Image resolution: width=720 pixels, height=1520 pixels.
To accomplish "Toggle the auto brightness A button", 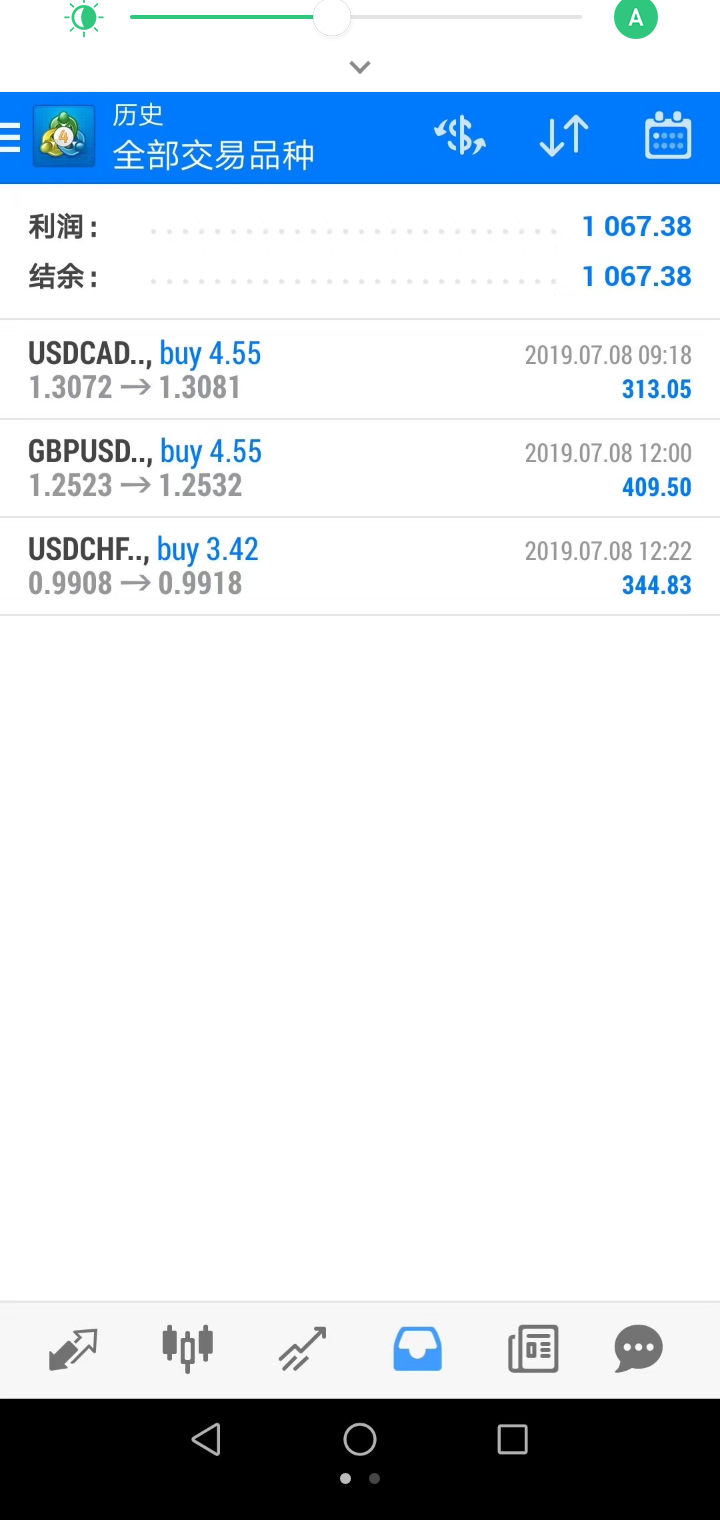I will [636, 18].
